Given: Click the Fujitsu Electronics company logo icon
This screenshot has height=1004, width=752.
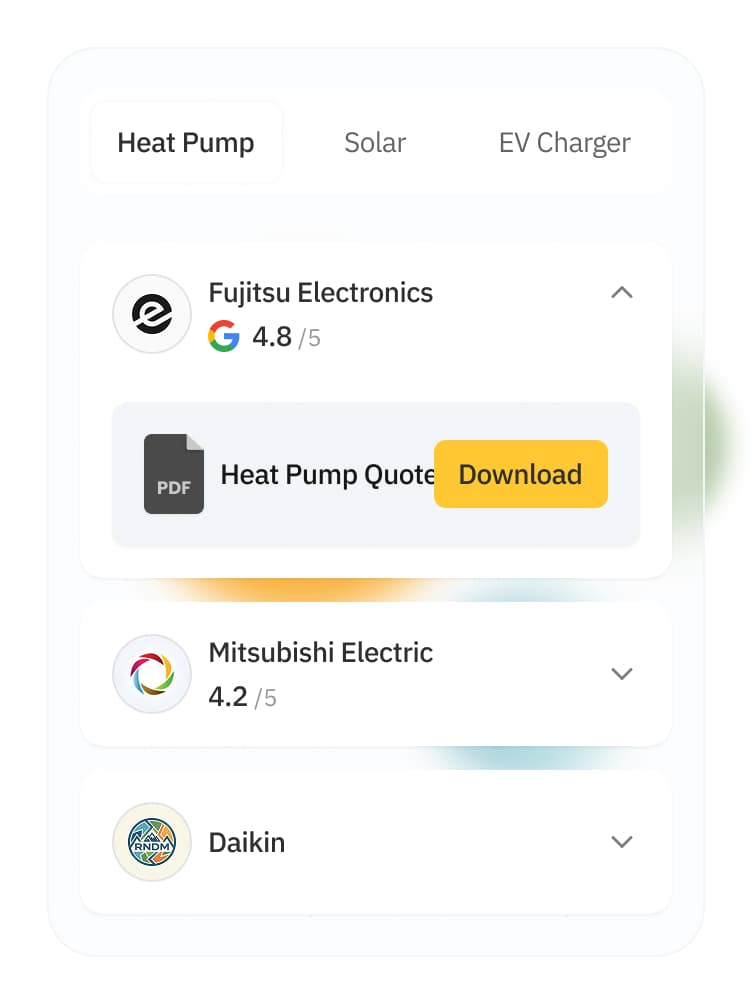Looking at the screenshot, I should tap(151, 313).
